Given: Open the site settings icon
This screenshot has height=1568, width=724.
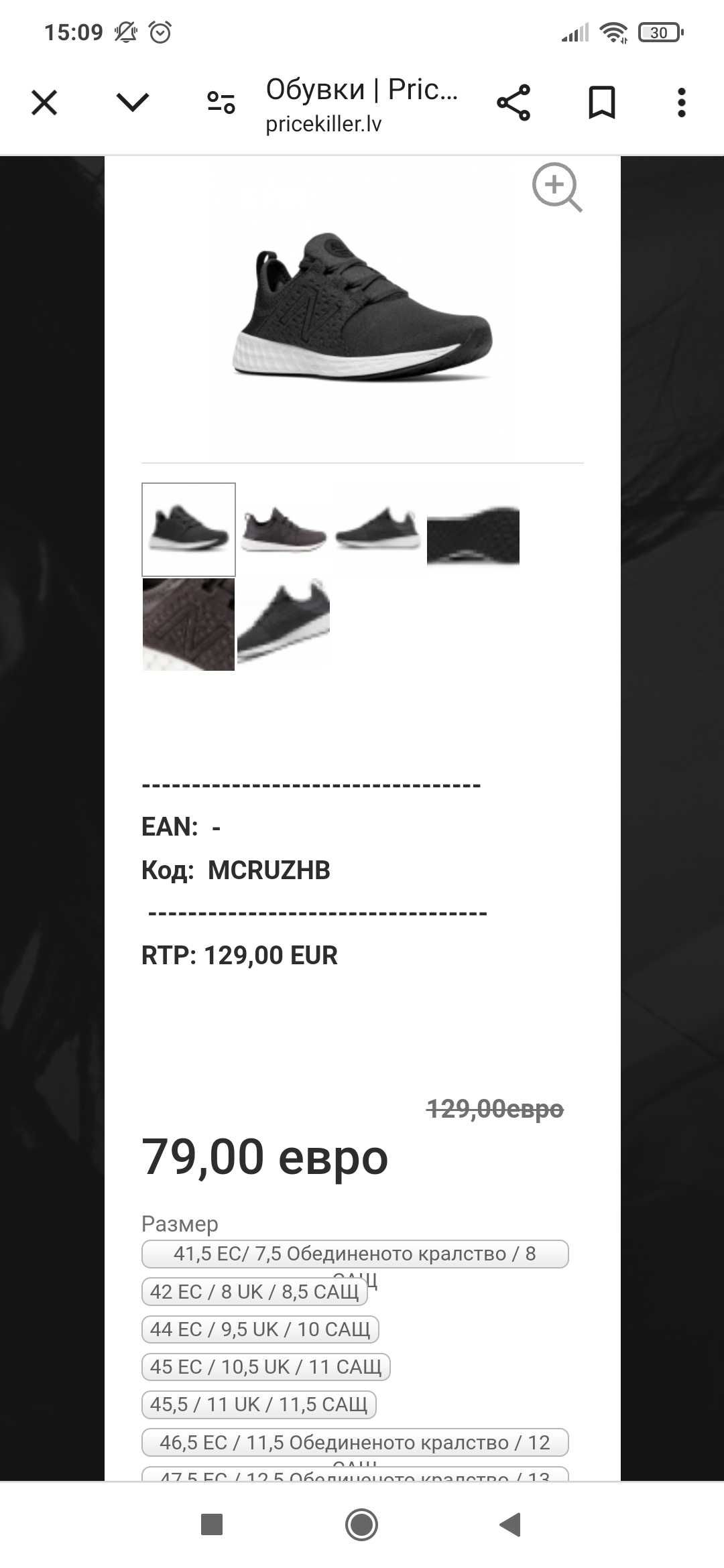Looking at the screenshot, I should coord(221,103).
